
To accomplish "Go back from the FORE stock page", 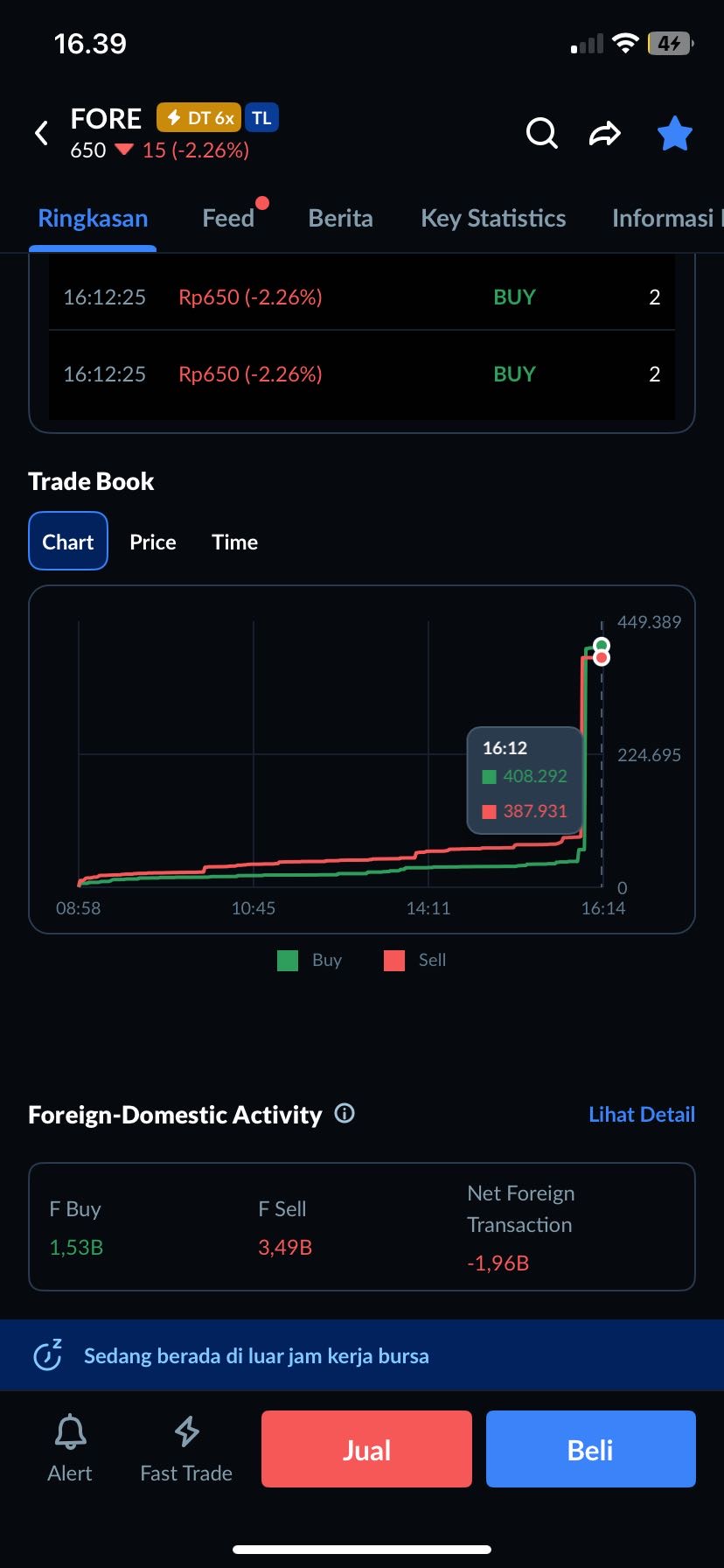I will click(41, 133).
